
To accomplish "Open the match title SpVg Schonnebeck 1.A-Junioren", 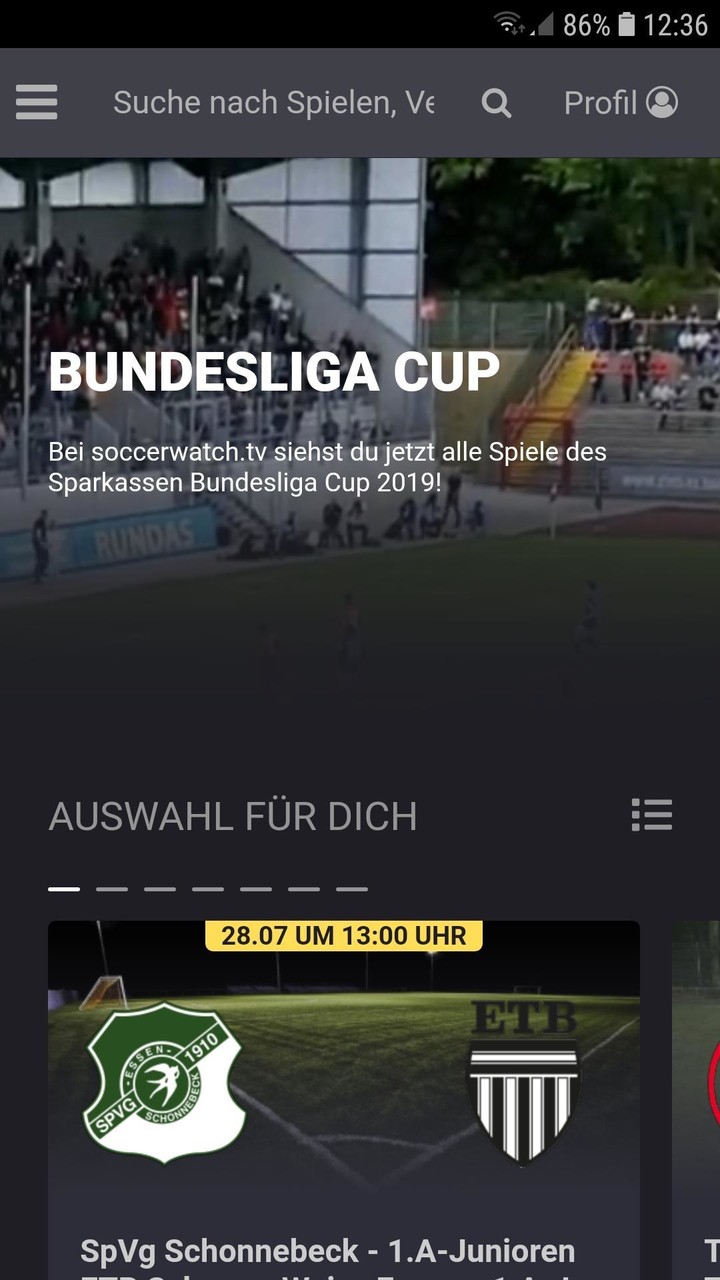I will point(328,1251).
